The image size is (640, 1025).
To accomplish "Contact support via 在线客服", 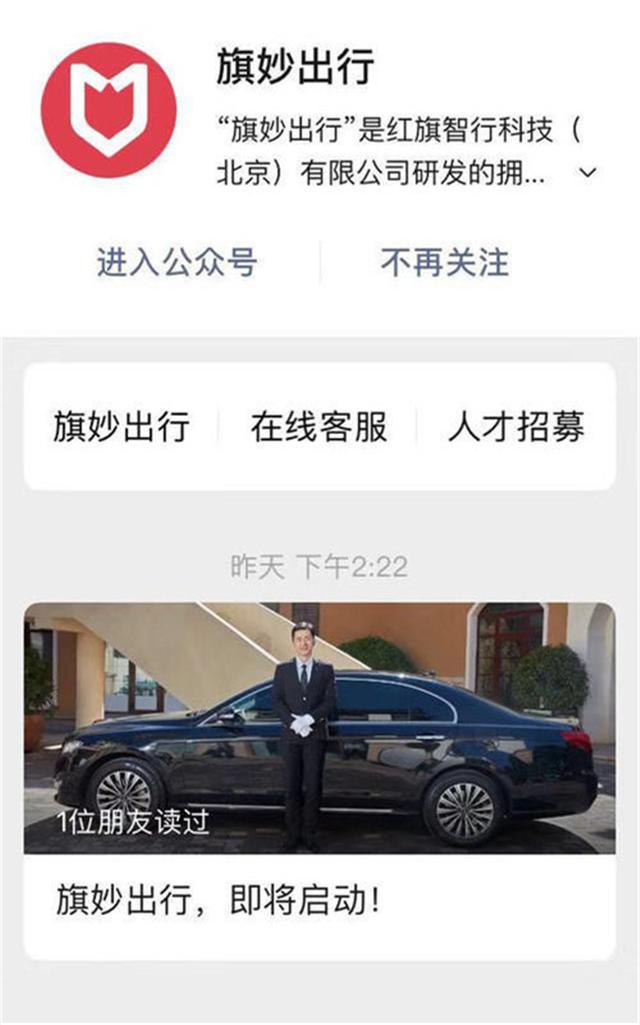I will [319, 427].
